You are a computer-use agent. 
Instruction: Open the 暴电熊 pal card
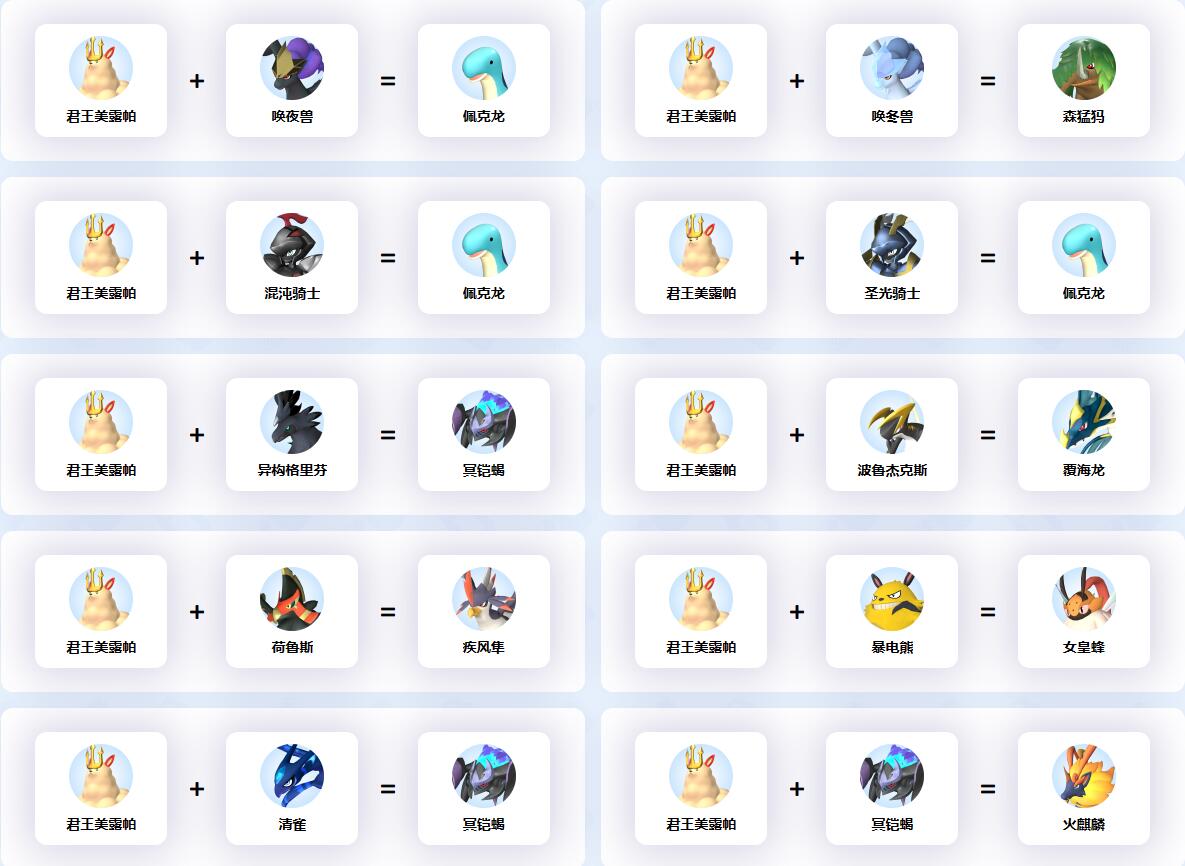coord(892,612)
